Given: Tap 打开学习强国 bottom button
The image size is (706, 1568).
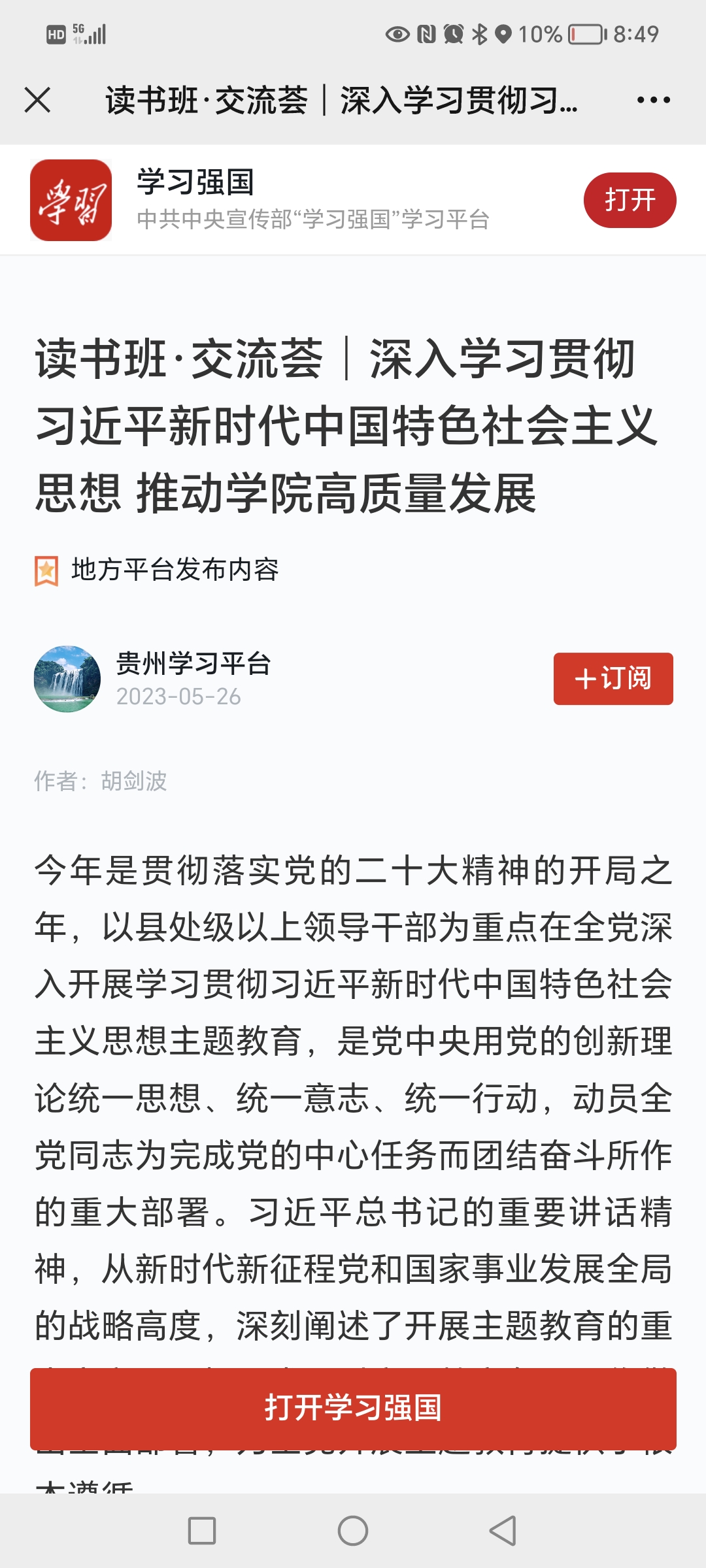Looking at the screenshot, I should 353,1409.
